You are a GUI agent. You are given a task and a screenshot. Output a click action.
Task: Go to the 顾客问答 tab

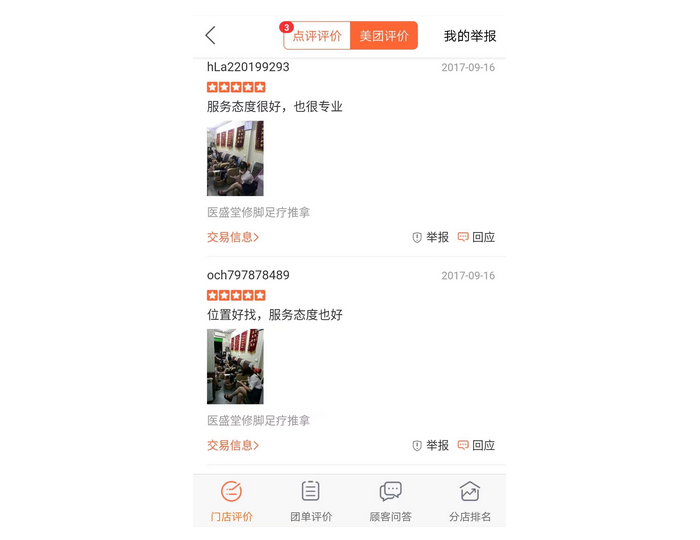point(390,501)
